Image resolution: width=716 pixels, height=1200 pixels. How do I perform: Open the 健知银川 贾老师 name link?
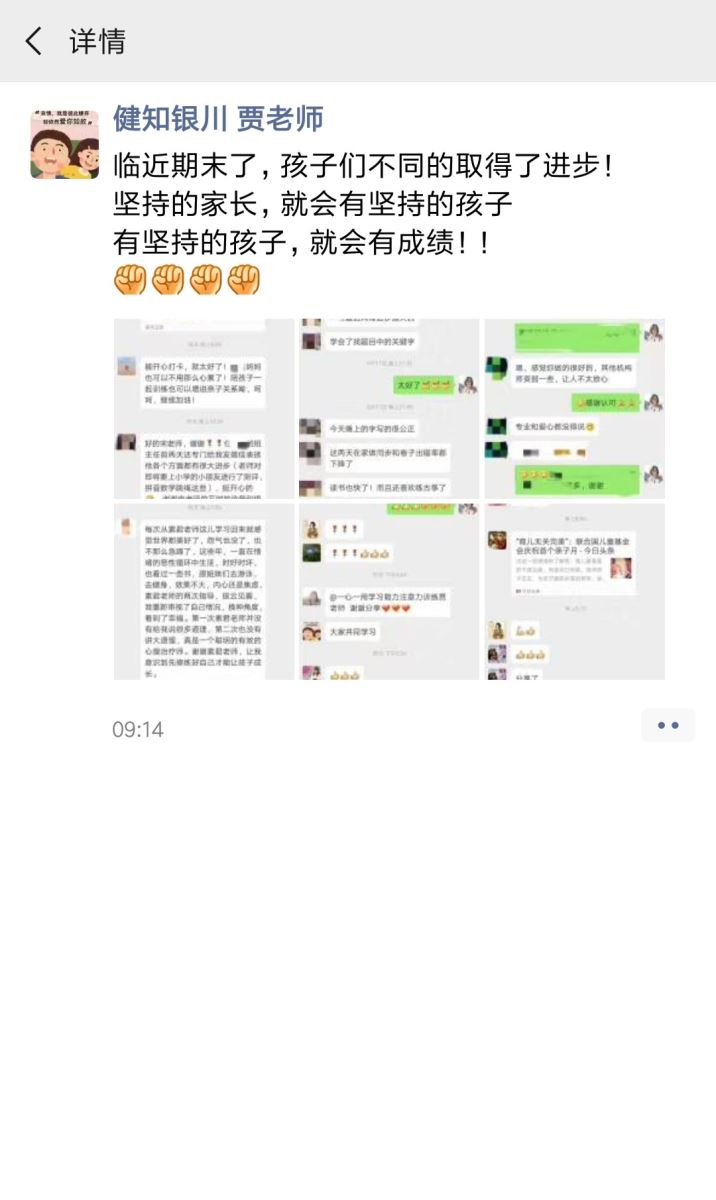click(x=218, y=118)
